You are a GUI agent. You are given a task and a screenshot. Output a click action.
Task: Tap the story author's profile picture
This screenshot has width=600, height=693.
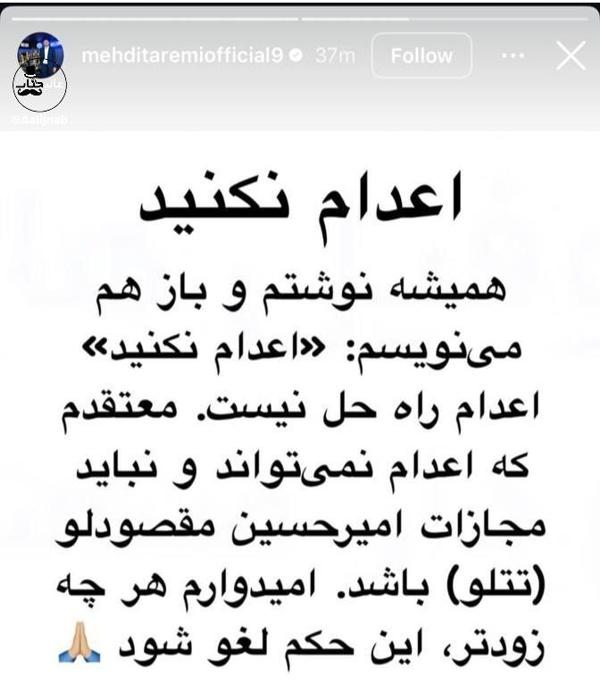[40, 56]
